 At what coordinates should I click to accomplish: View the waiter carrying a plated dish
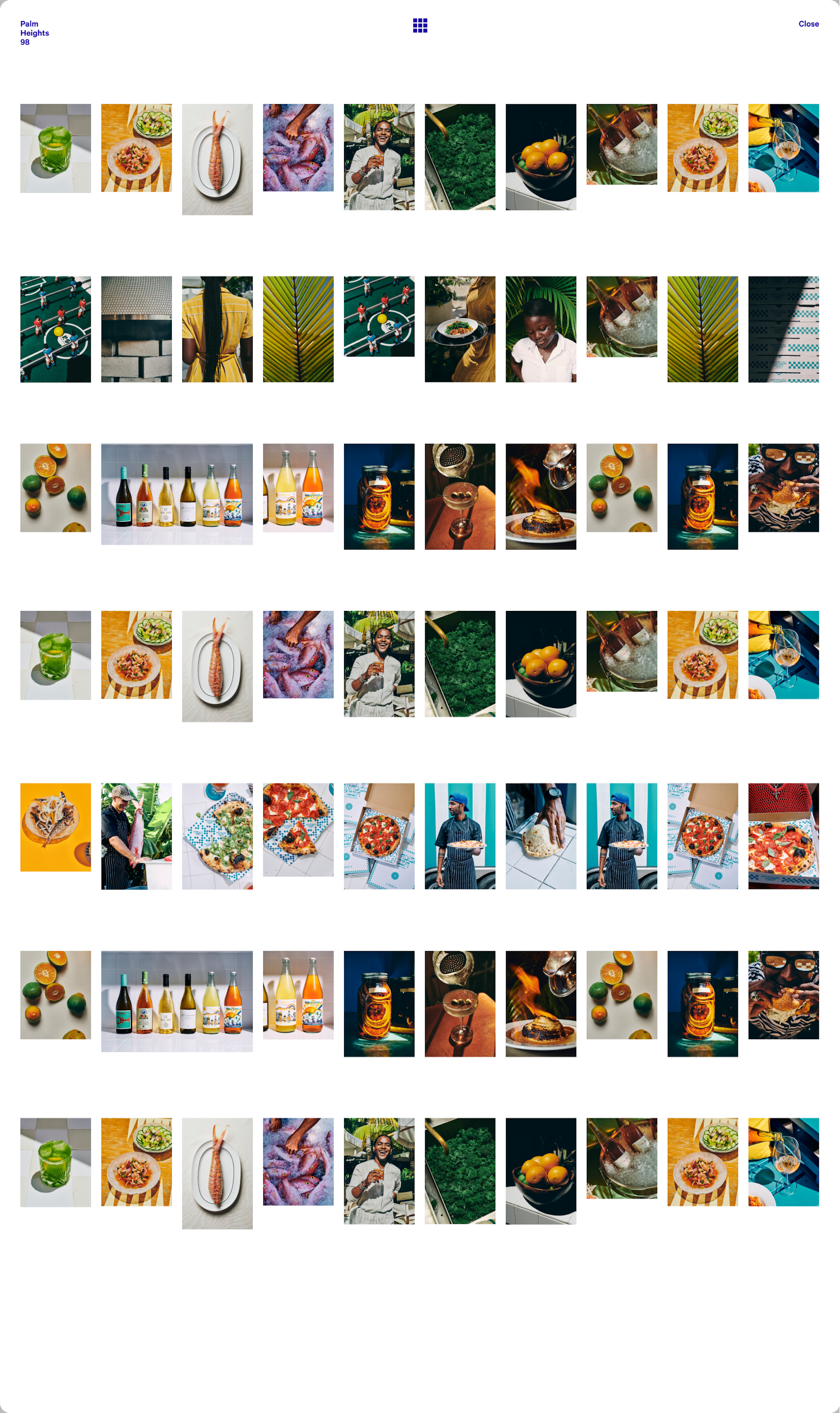460,329
